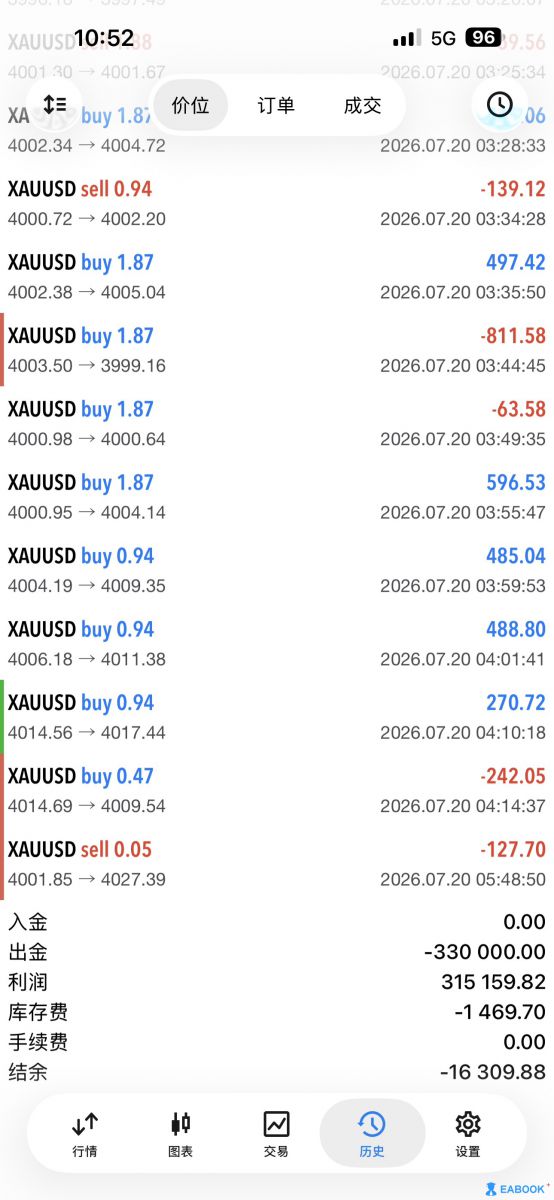This screenshot has width=554, height=1200.
Task: Expand the sell 0.05 trade with -127.70
Action: 277,863
